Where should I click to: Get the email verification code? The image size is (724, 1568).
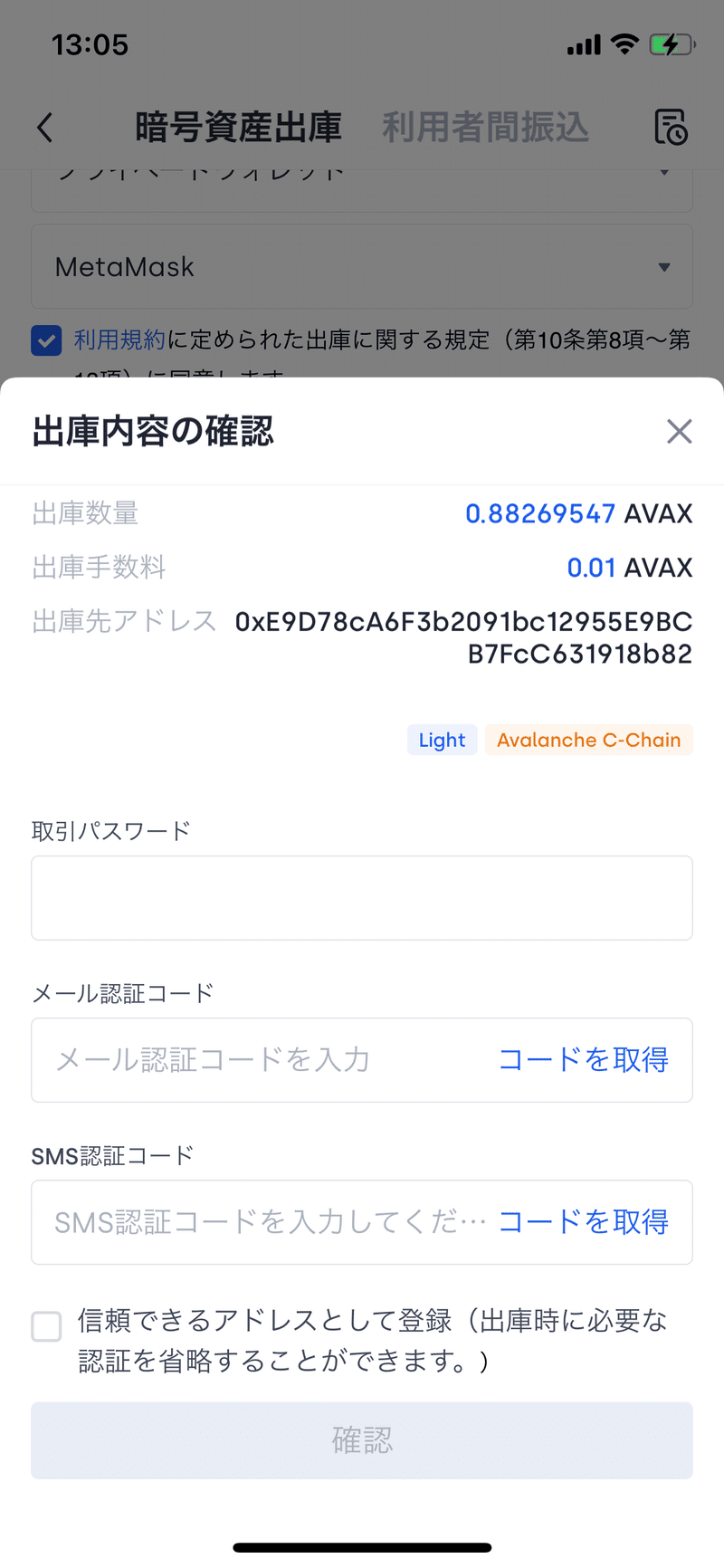pyautogui.click(x=584, y=1060)
